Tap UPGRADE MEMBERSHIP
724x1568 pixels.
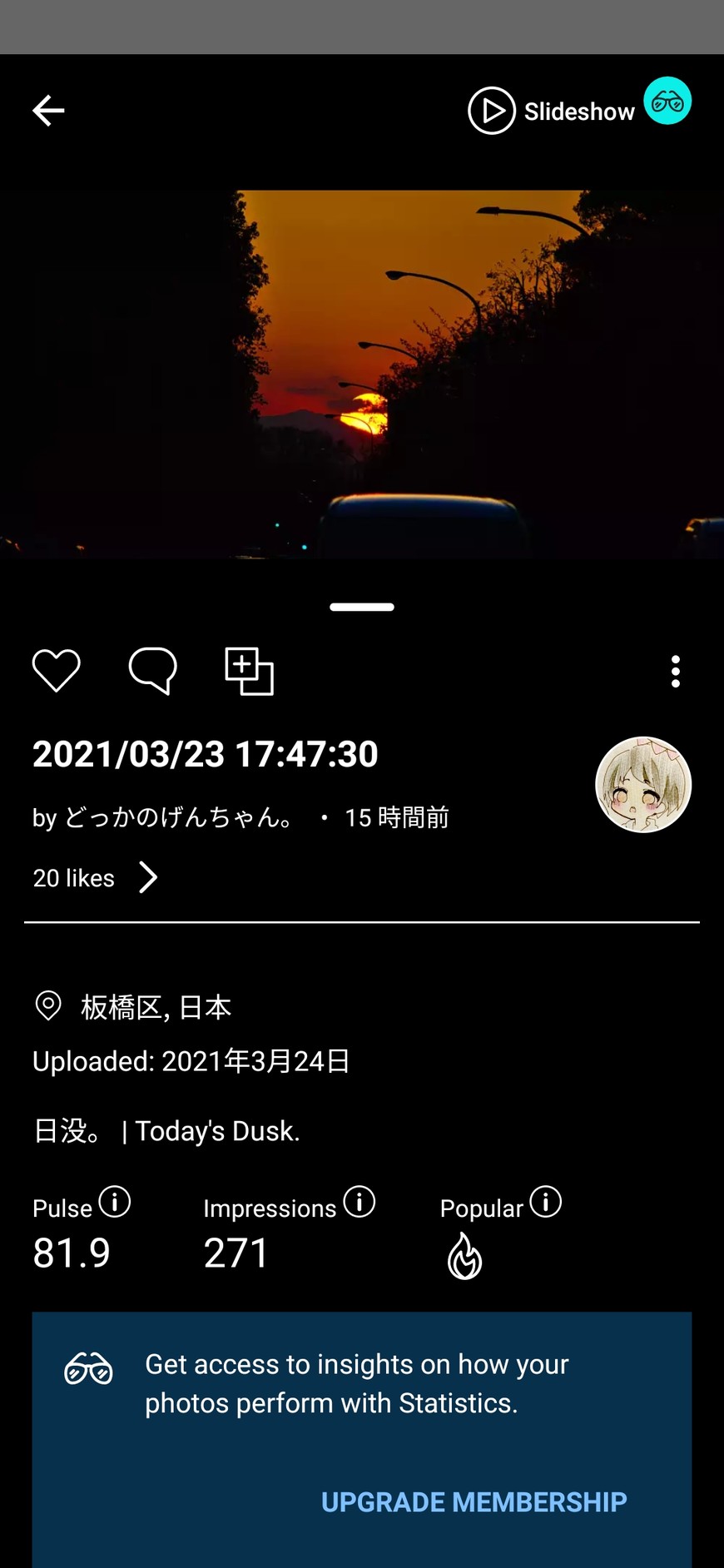click(474, 1501)
